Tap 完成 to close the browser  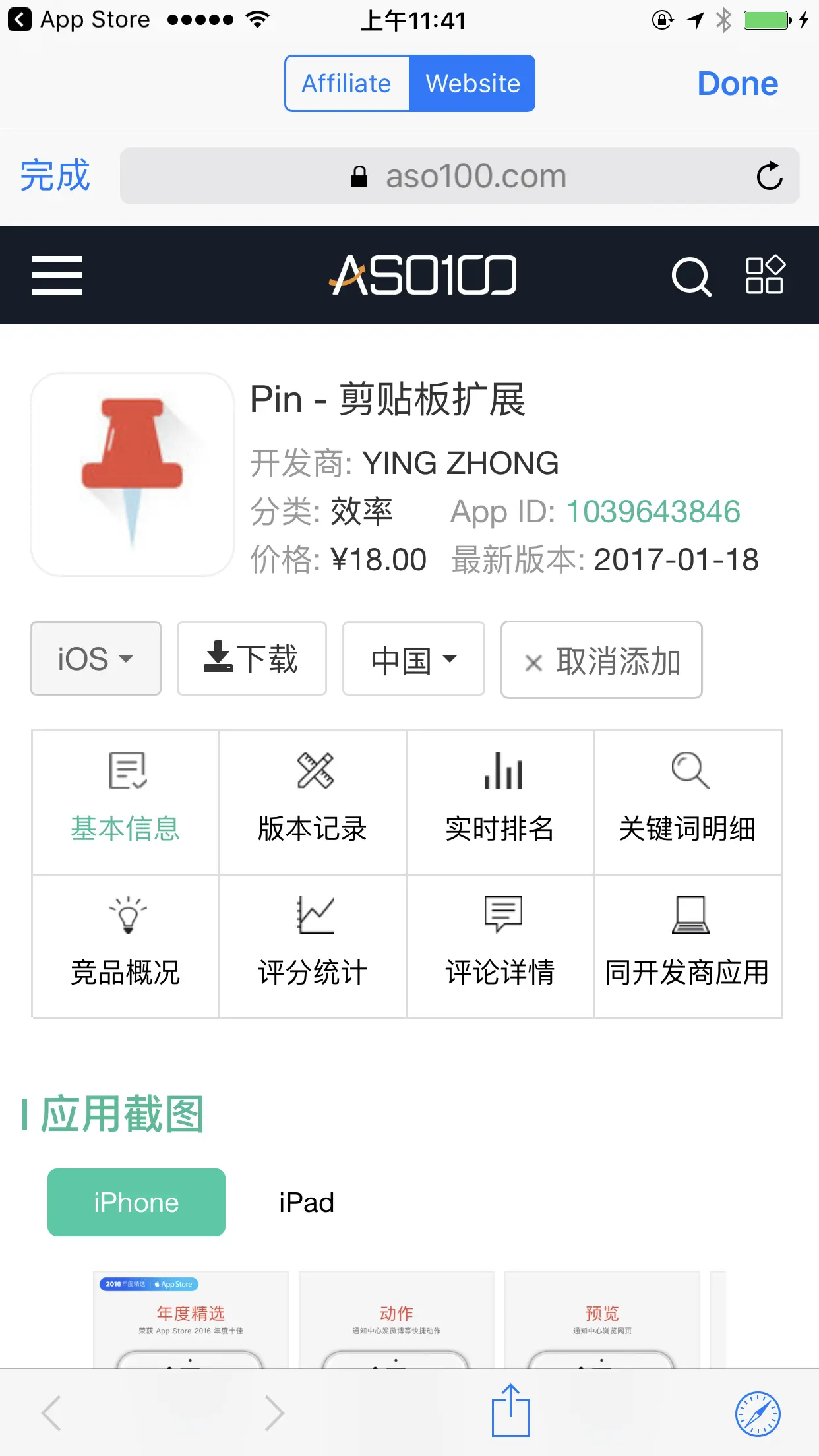(x=55, y=175)
